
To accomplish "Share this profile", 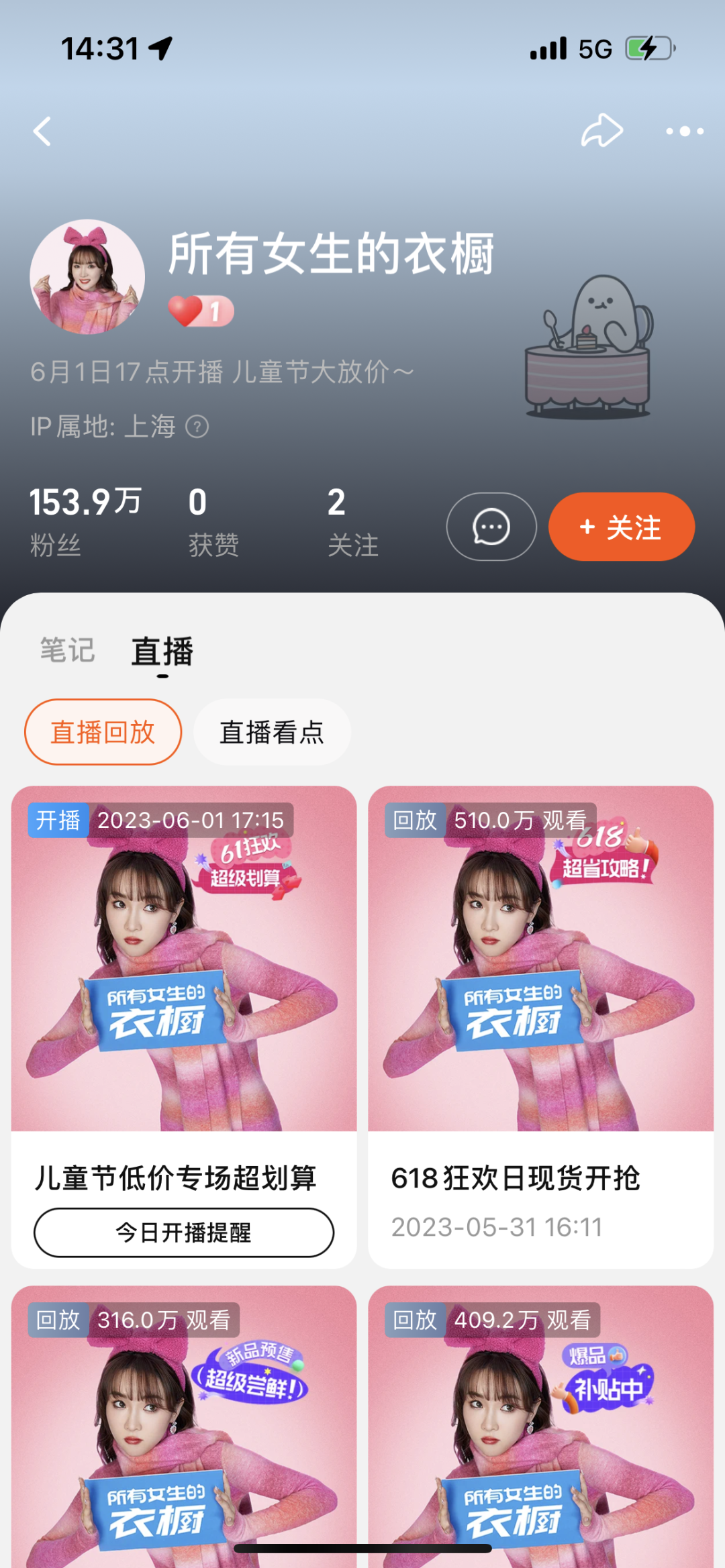I will point(601,131).
